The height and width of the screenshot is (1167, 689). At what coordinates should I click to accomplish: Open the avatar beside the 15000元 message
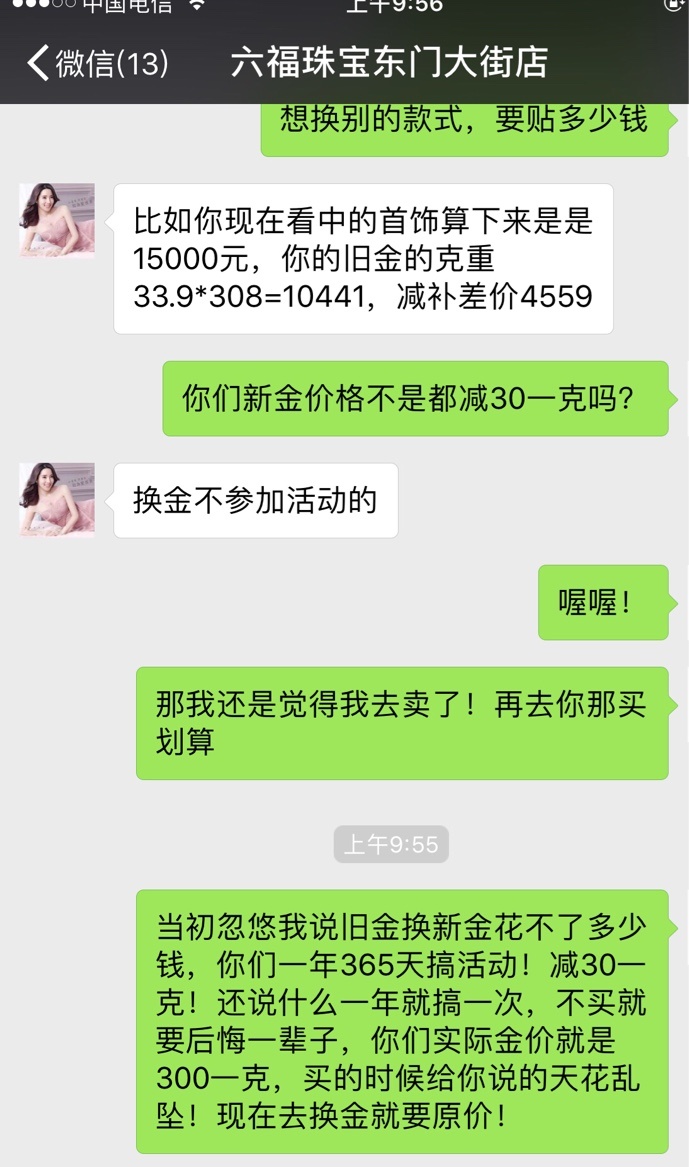tap(57, 220)
